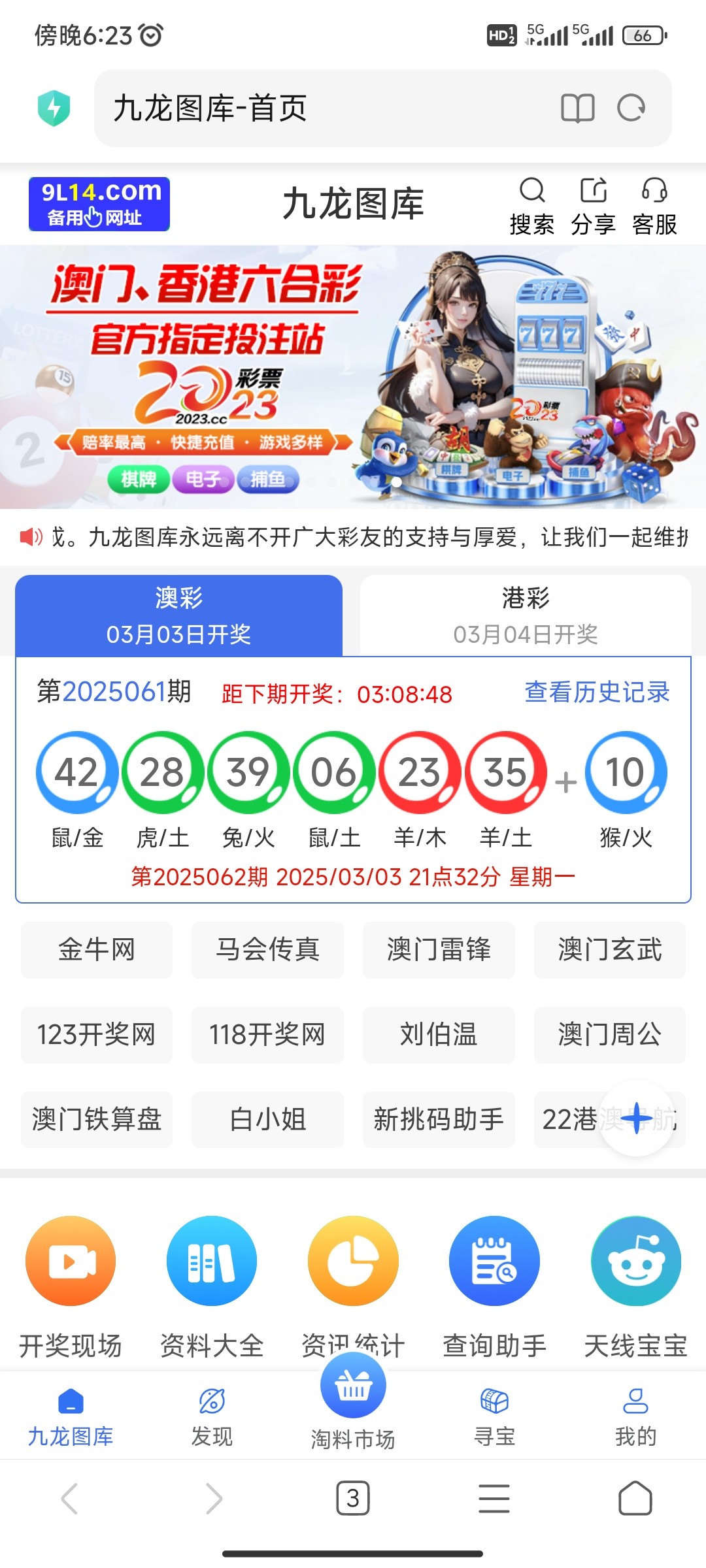Tap the floating plus button
The height and width of the screenshot is (1568, 706).
pyautogui.click(x=636, y=1119)
